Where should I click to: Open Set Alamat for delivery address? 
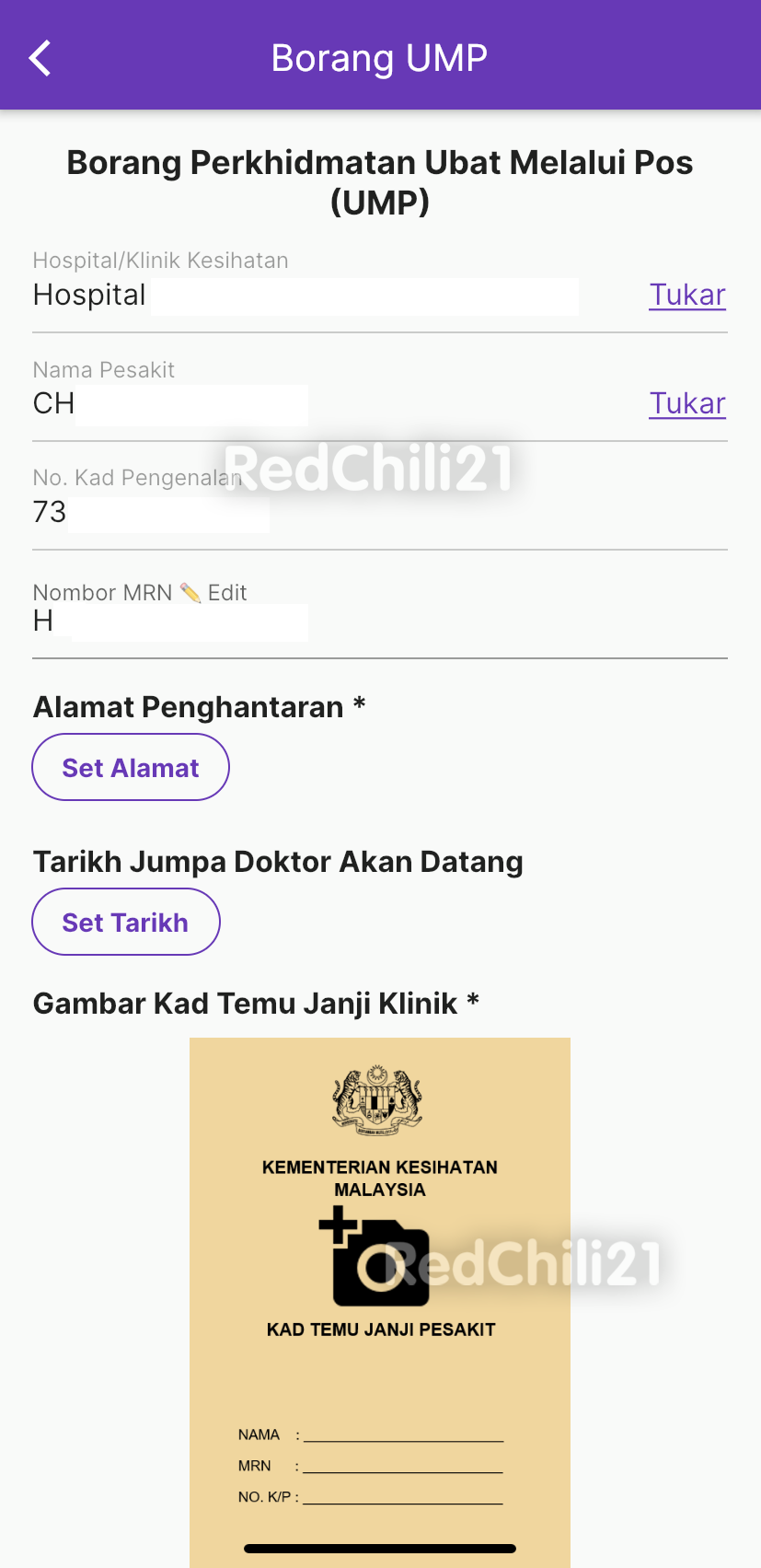131,767
